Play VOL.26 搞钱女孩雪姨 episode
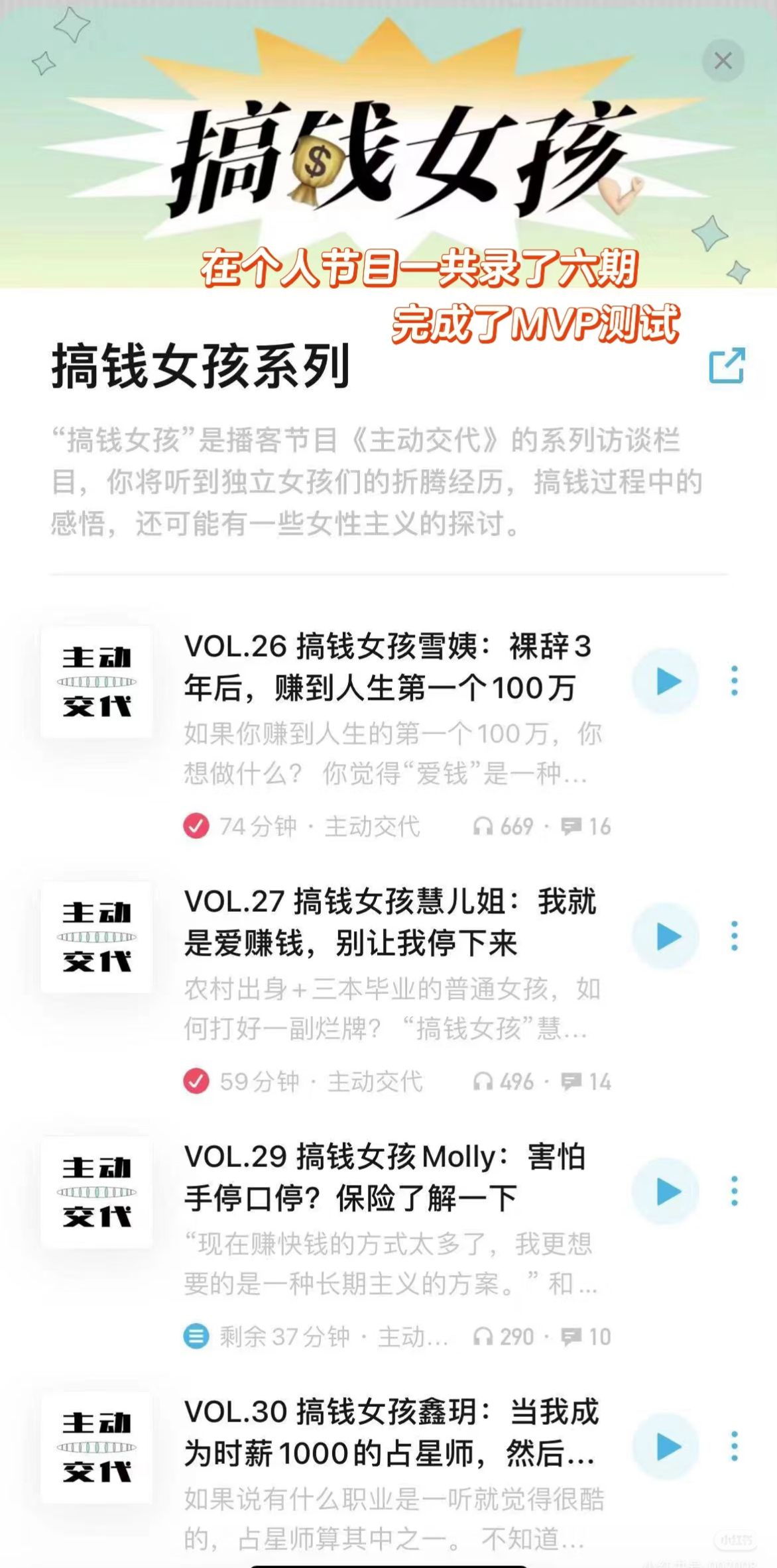The height and width of the screenshot is (1568, 777). point(666,681)
